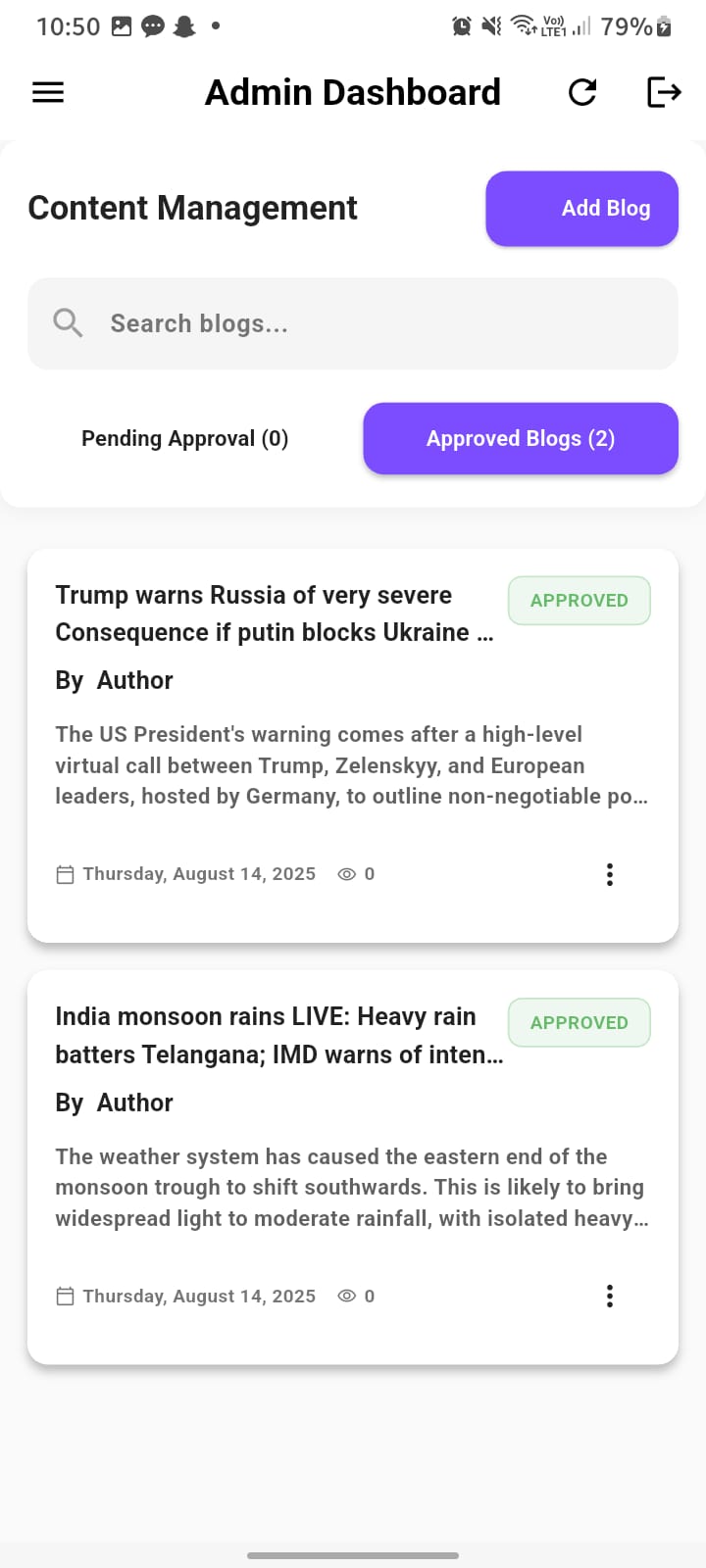This screenshot has width=706, height=1568.
Task: Click the APPROVED badge on the monsoon blog
Action: tap(579, 1022)
